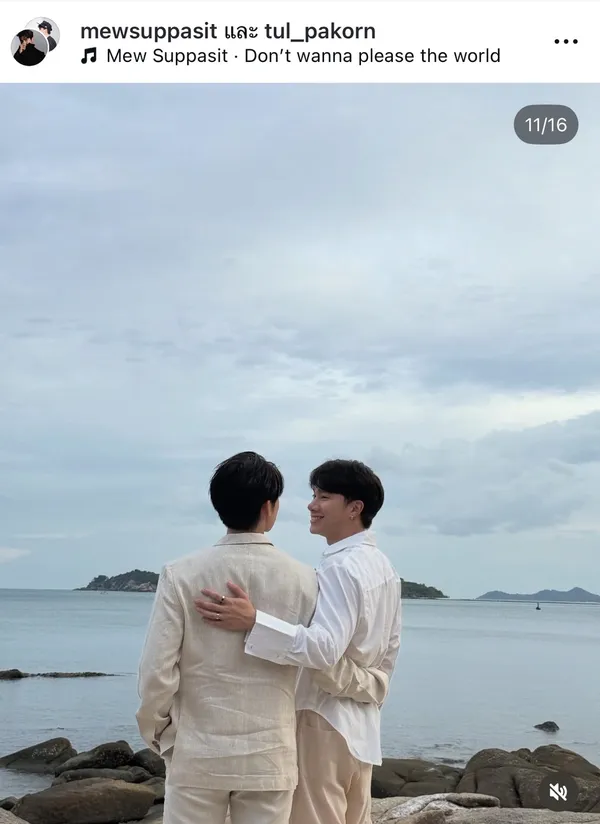This screenshot has width=600, height=824.
Task: Open the post's three-dot options menu
Action: pos(566,42)
